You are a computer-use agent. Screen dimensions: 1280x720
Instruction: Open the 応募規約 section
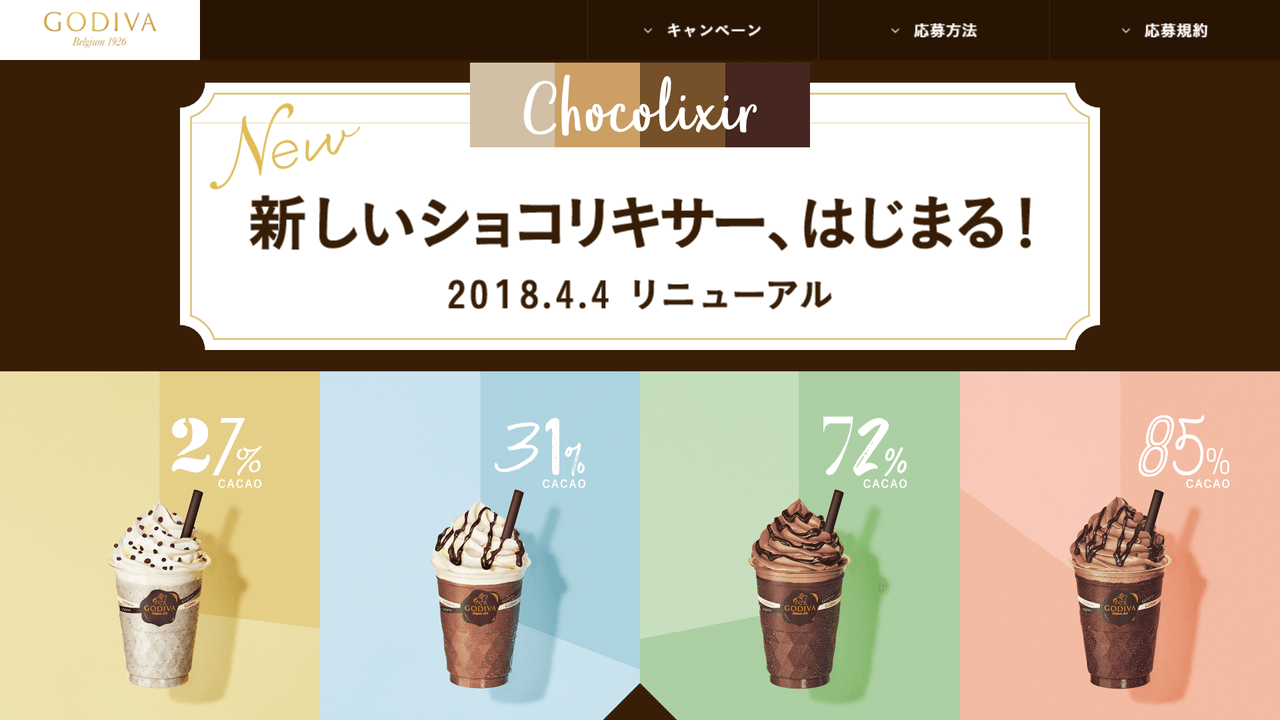1165,30
